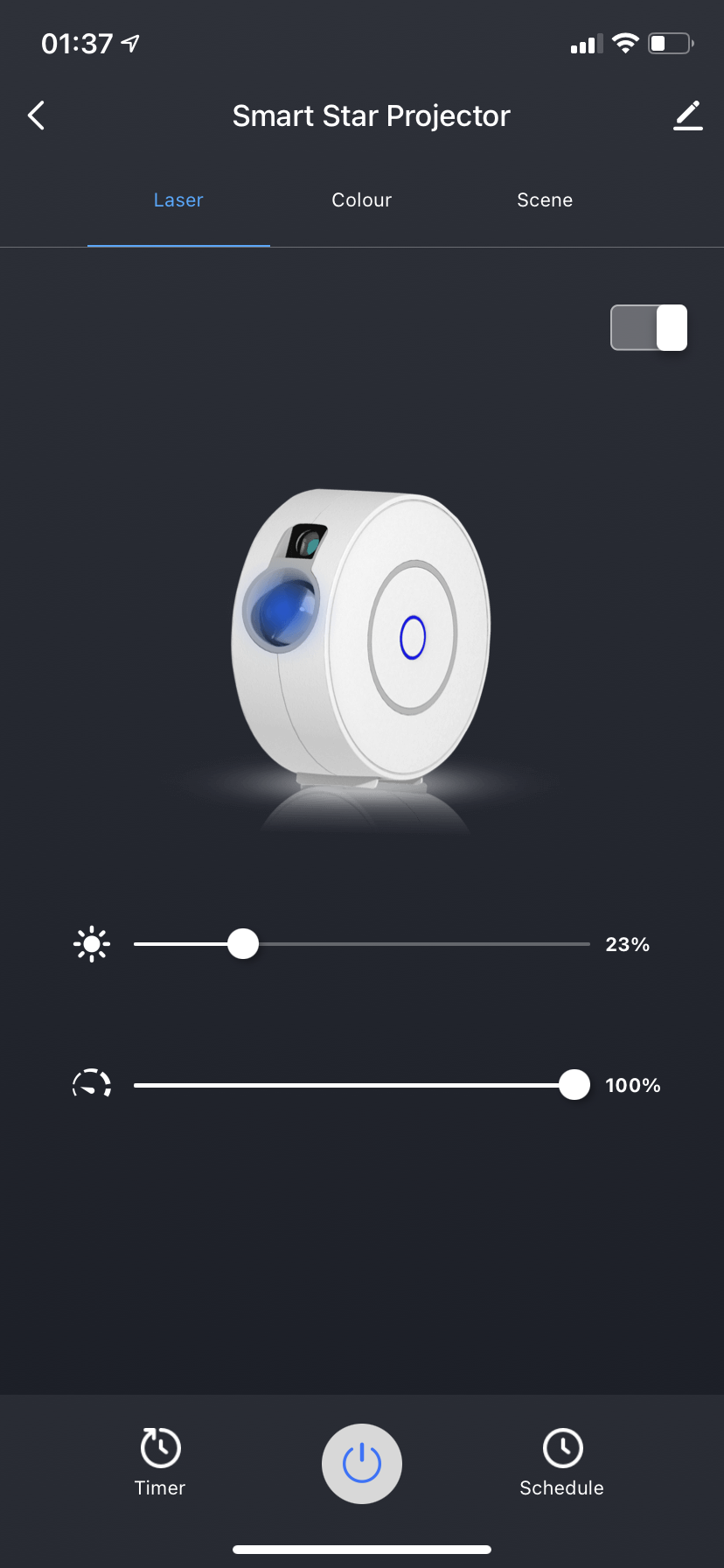
Task: Switch to the Scene tab
Action: click(545, 200)
